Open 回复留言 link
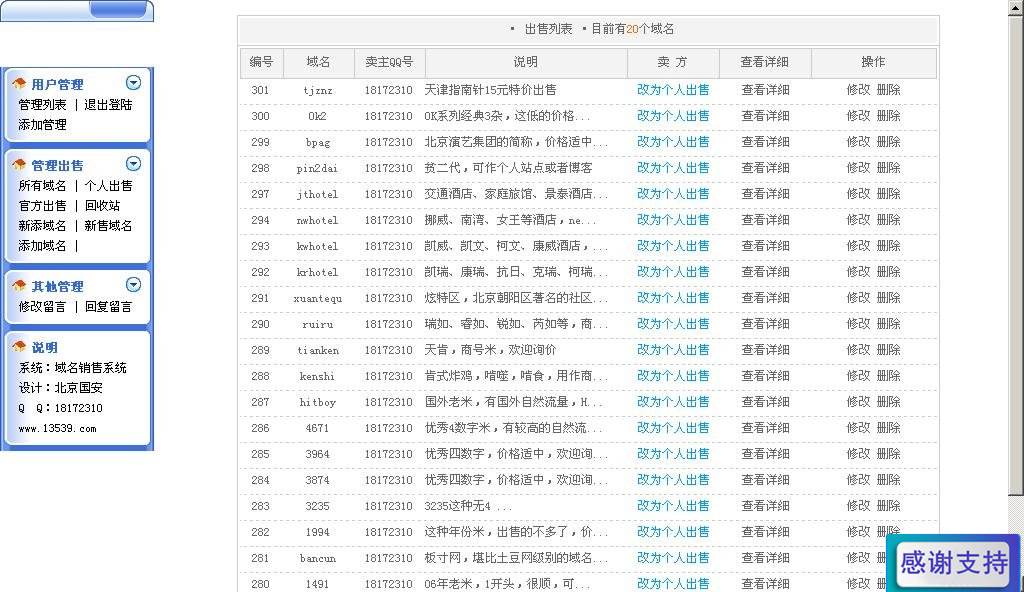Viewport: 1024px width, 592px height. [108, 307]
